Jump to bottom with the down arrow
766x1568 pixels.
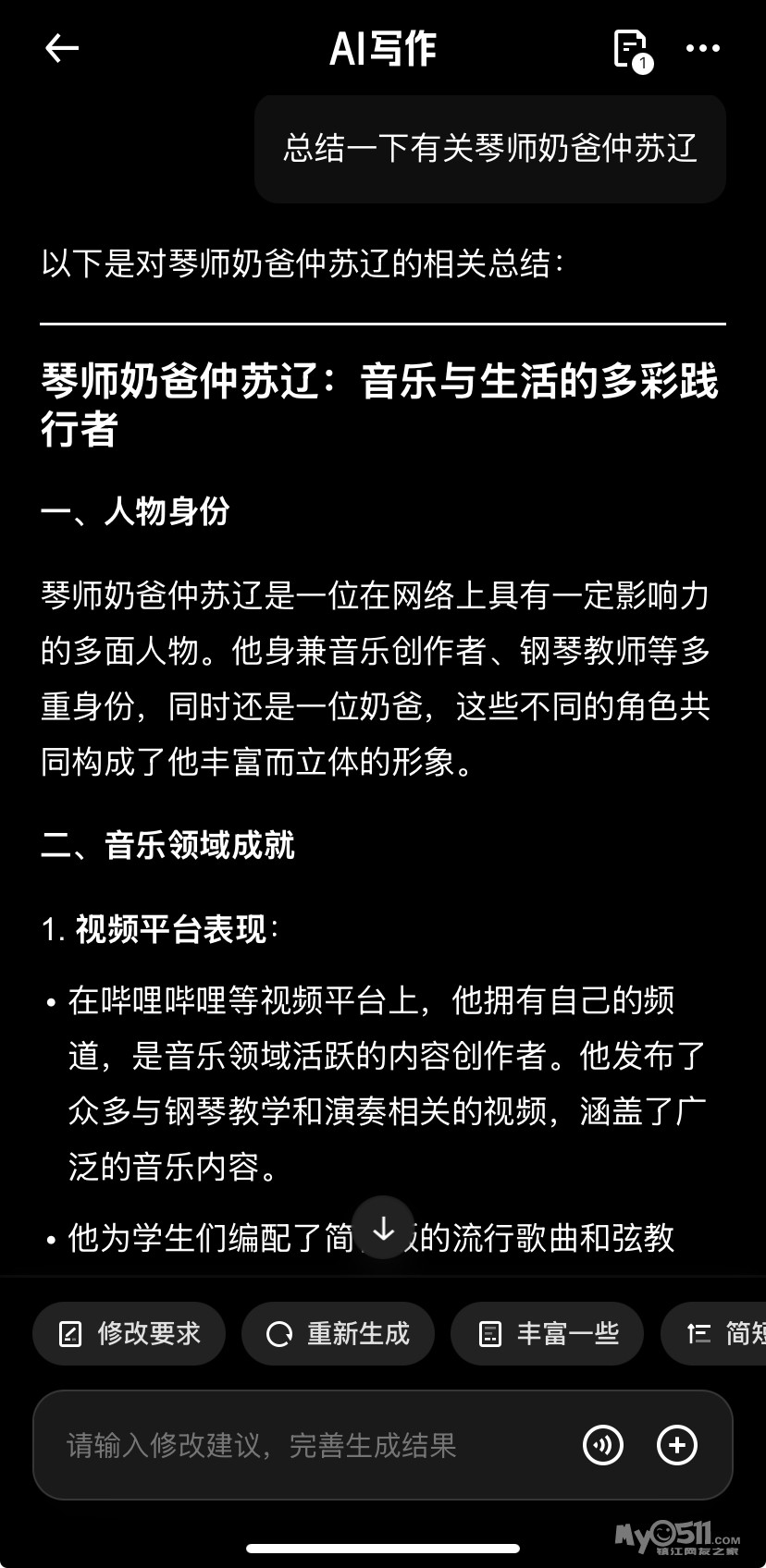pyautogui.click(x=383, y=1229)
